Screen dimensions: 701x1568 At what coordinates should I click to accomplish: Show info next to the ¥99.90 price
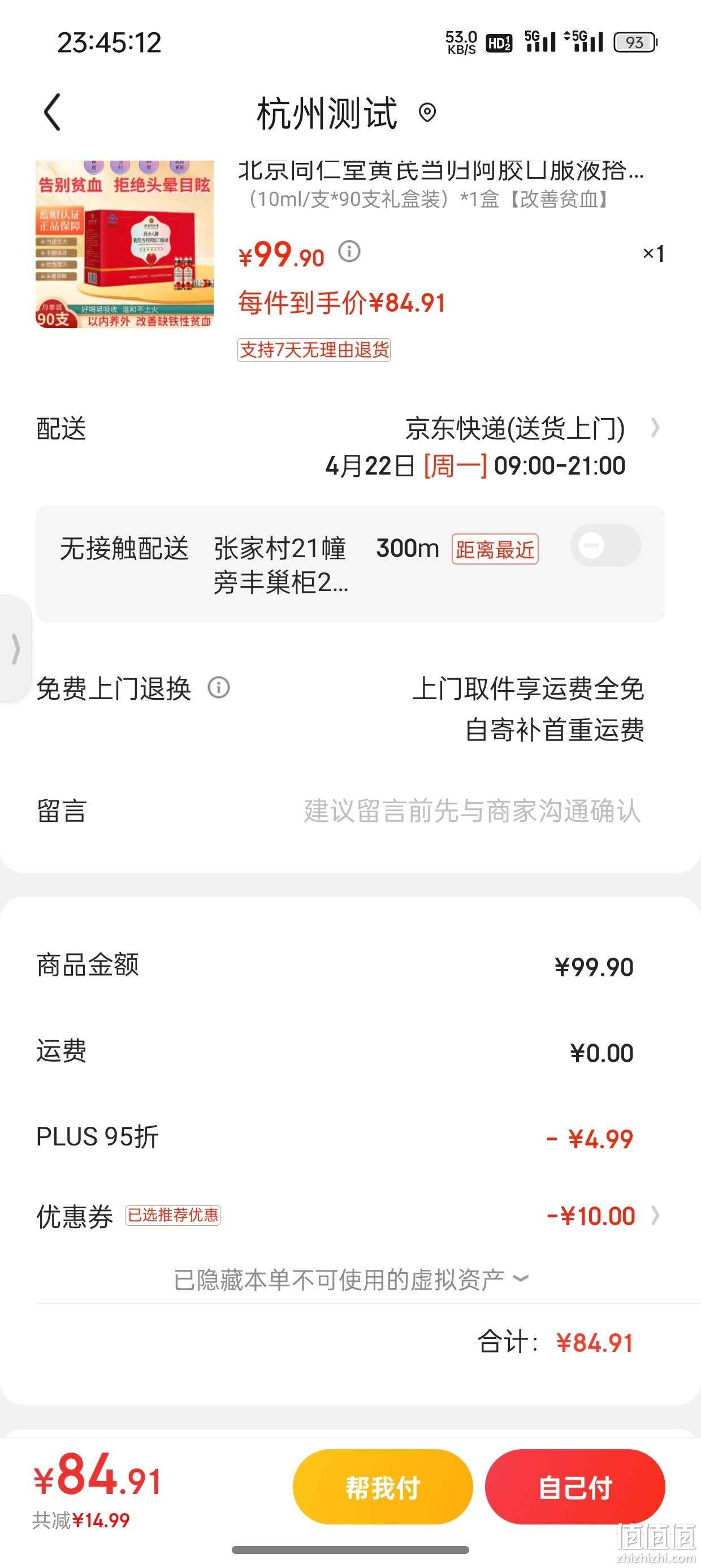point(349,251)
